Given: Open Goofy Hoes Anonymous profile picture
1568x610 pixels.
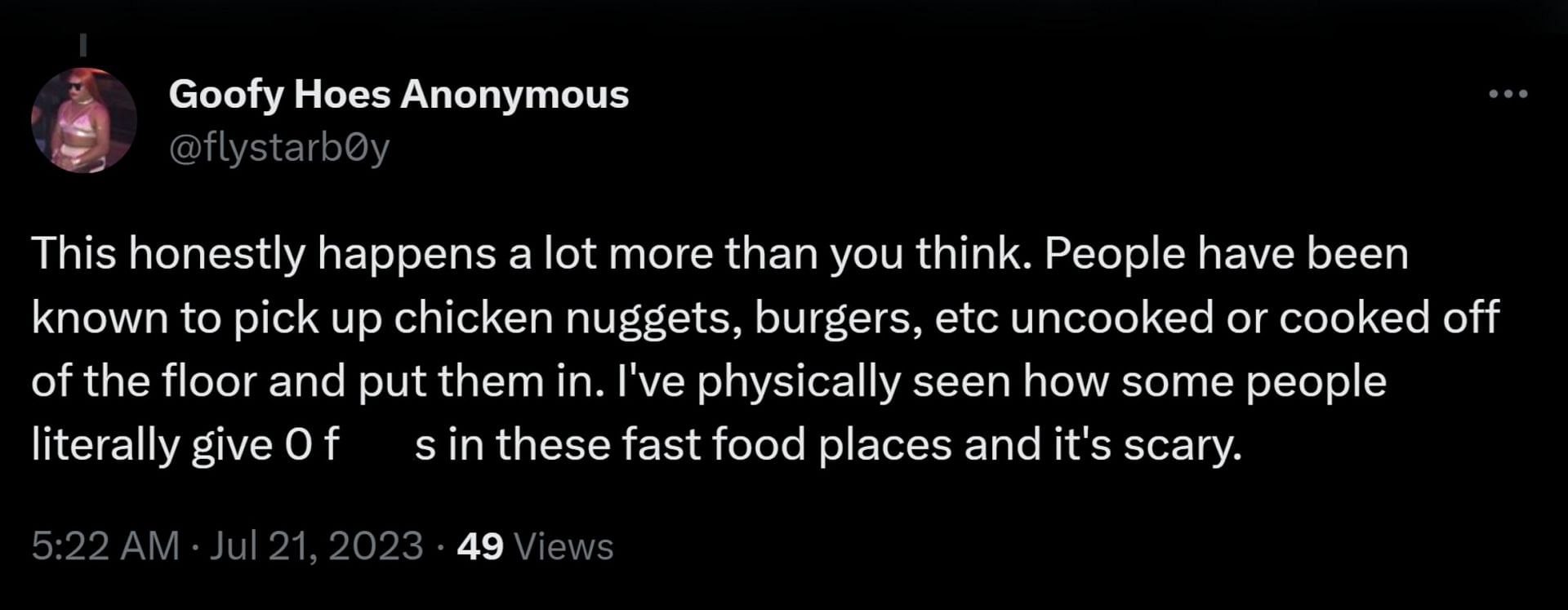Looking at the screenshot, I should 83,121.
